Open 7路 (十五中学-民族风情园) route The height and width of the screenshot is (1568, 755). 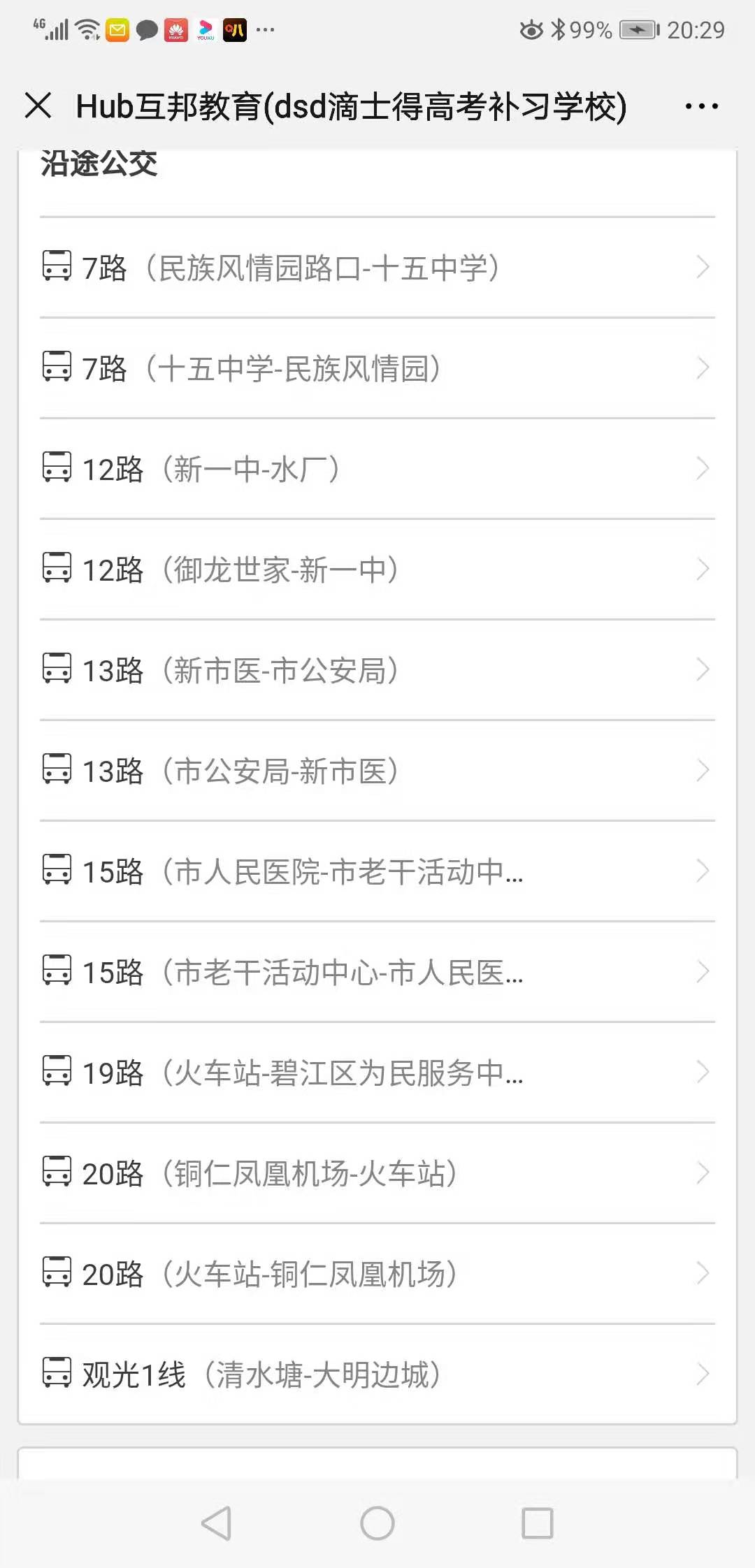(x=377, y=368)
